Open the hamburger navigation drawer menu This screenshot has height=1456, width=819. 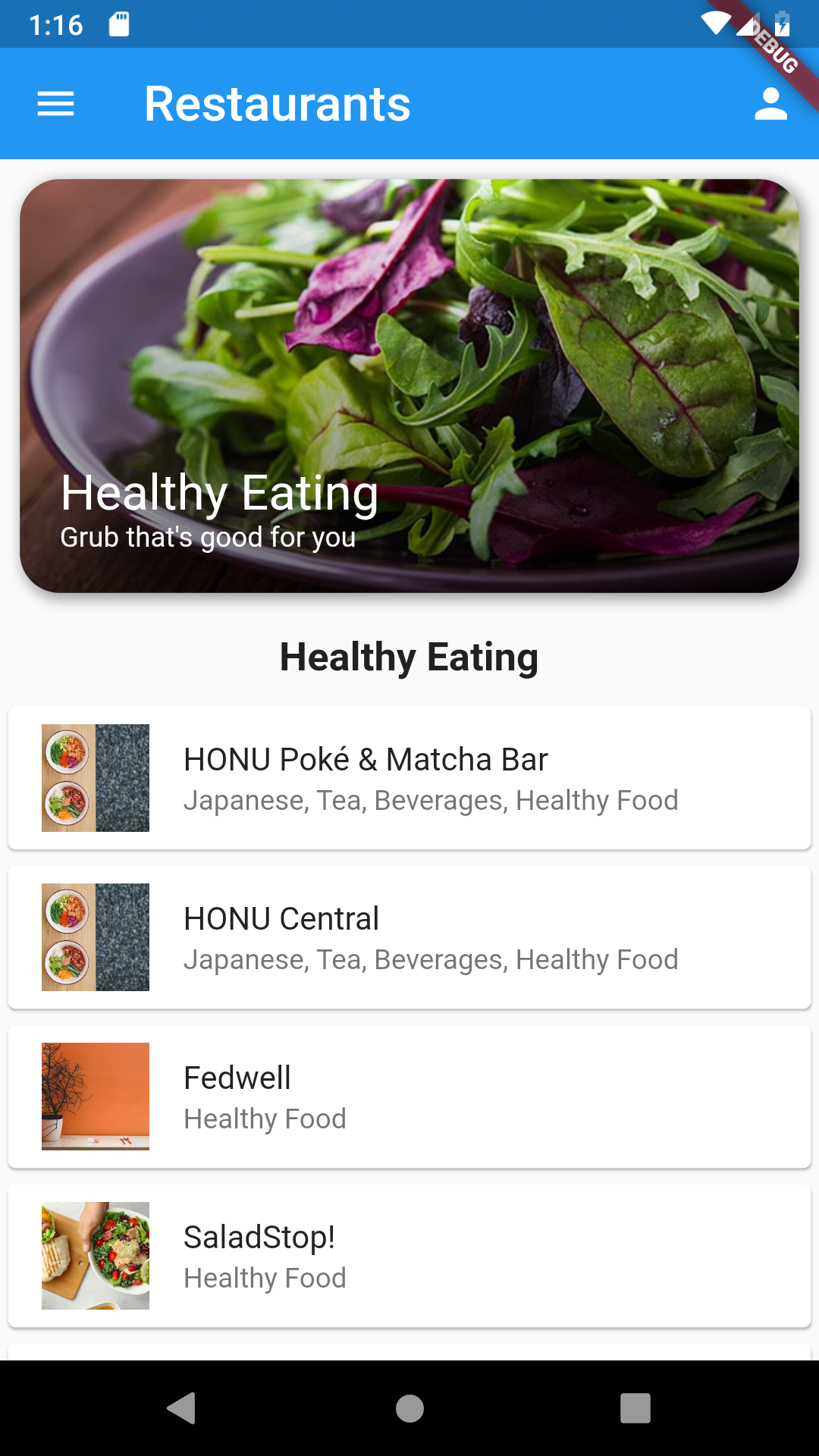(x=55, y=104)
